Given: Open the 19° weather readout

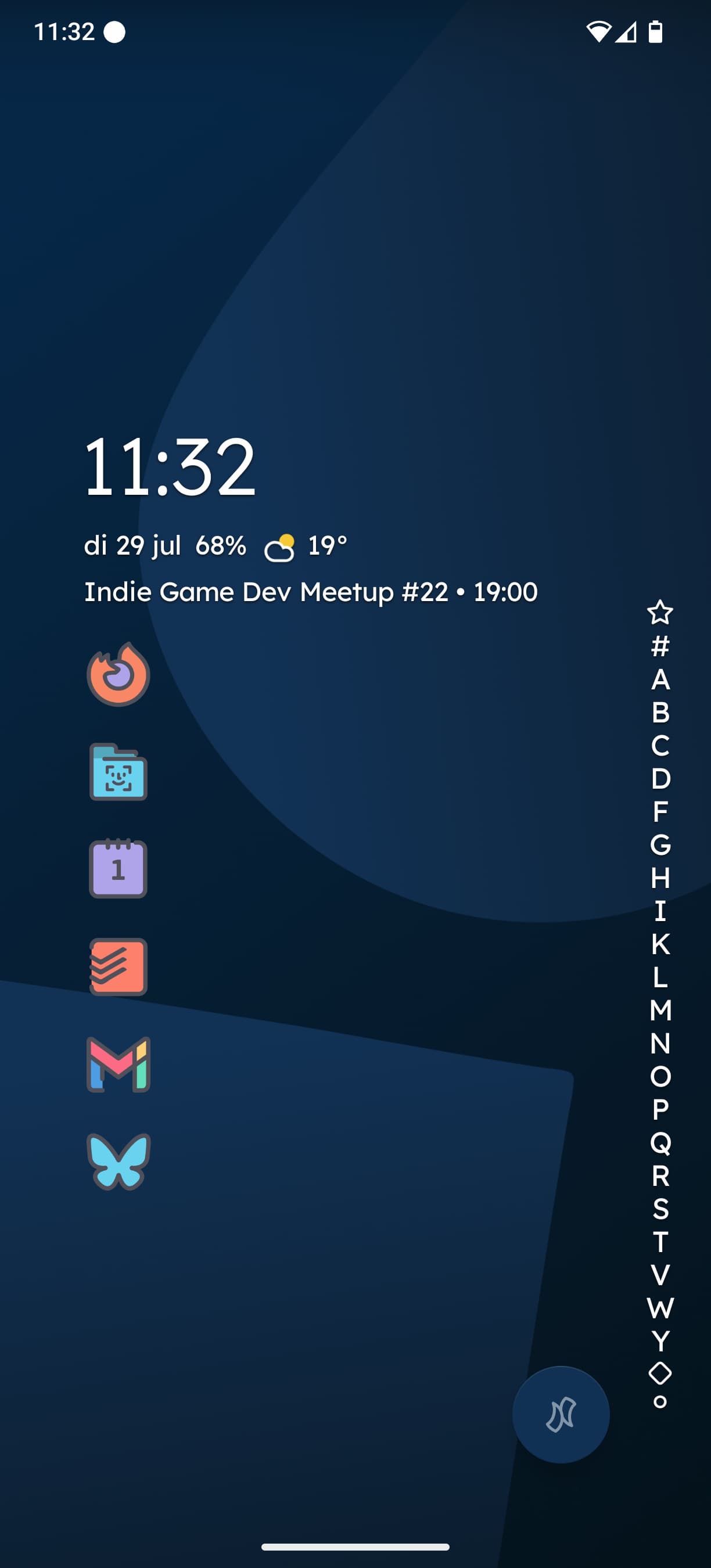Looking at the screenshot, I should tap(306, 546).
